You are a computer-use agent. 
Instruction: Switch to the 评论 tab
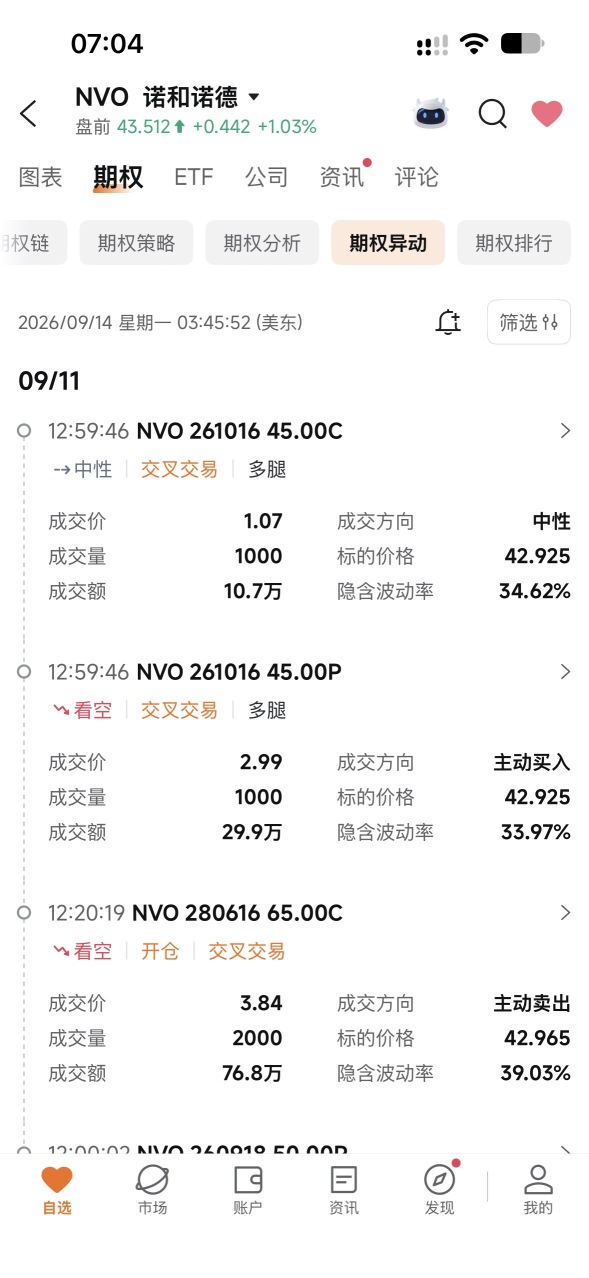[x=416, y=177]
